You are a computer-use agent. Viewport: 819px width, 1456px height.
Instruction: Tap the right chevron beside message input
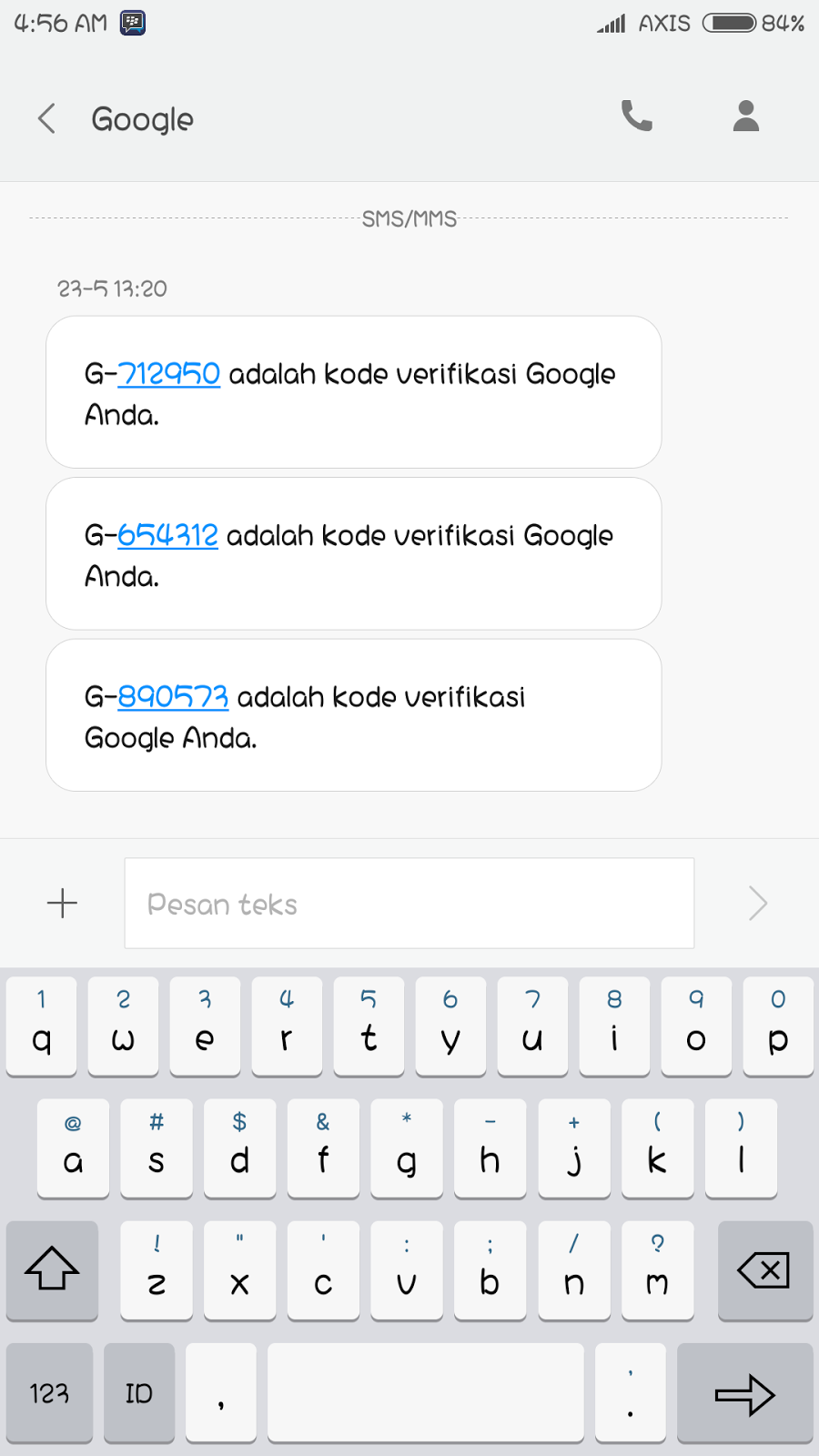(758, 903)
